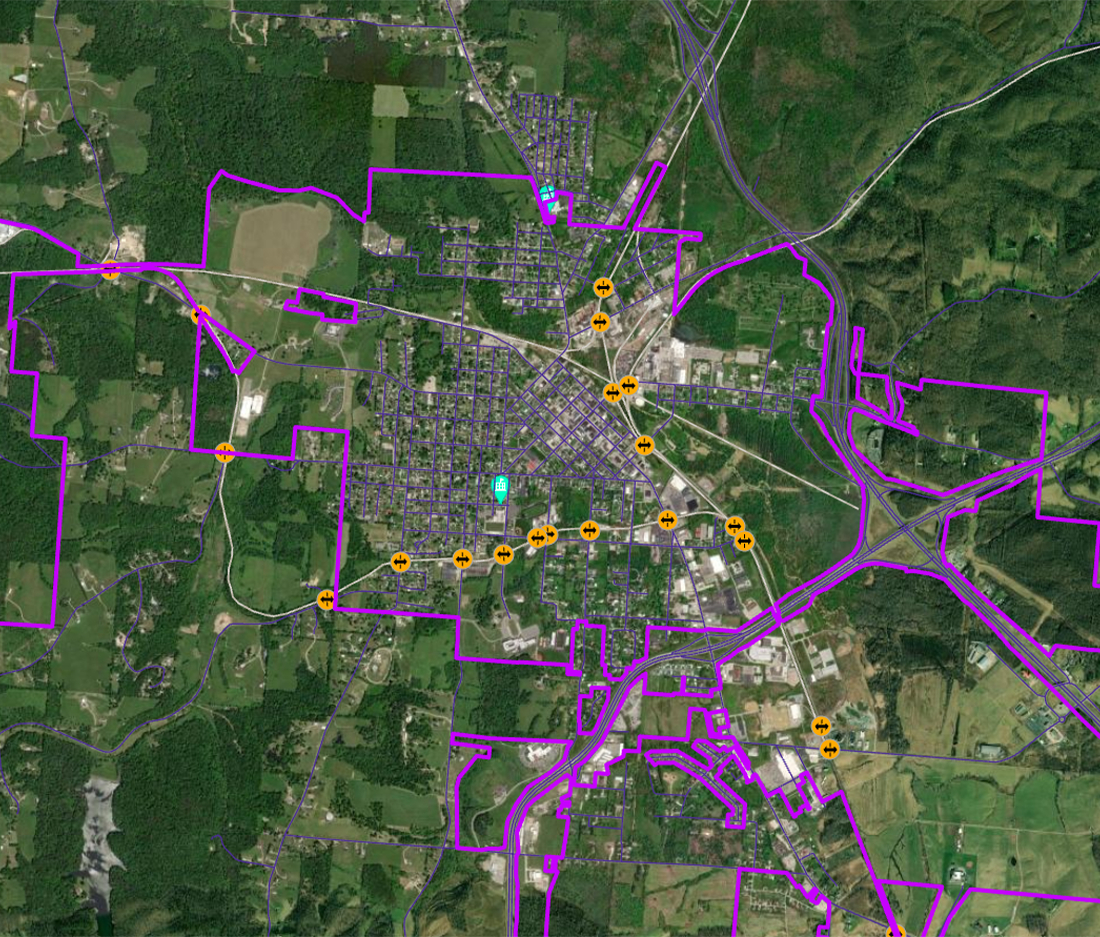Open the orange marker on the curved southwest road

[326, 599]
